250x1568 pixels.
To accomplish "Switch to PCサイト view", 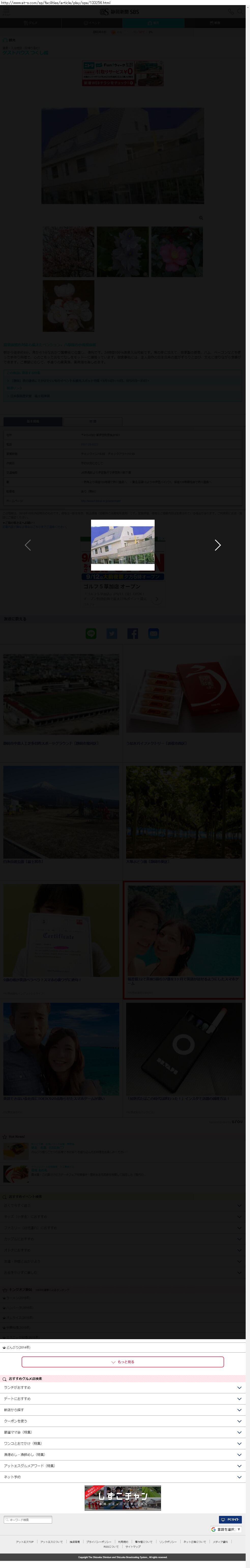I will click(x=230, y=1519).
